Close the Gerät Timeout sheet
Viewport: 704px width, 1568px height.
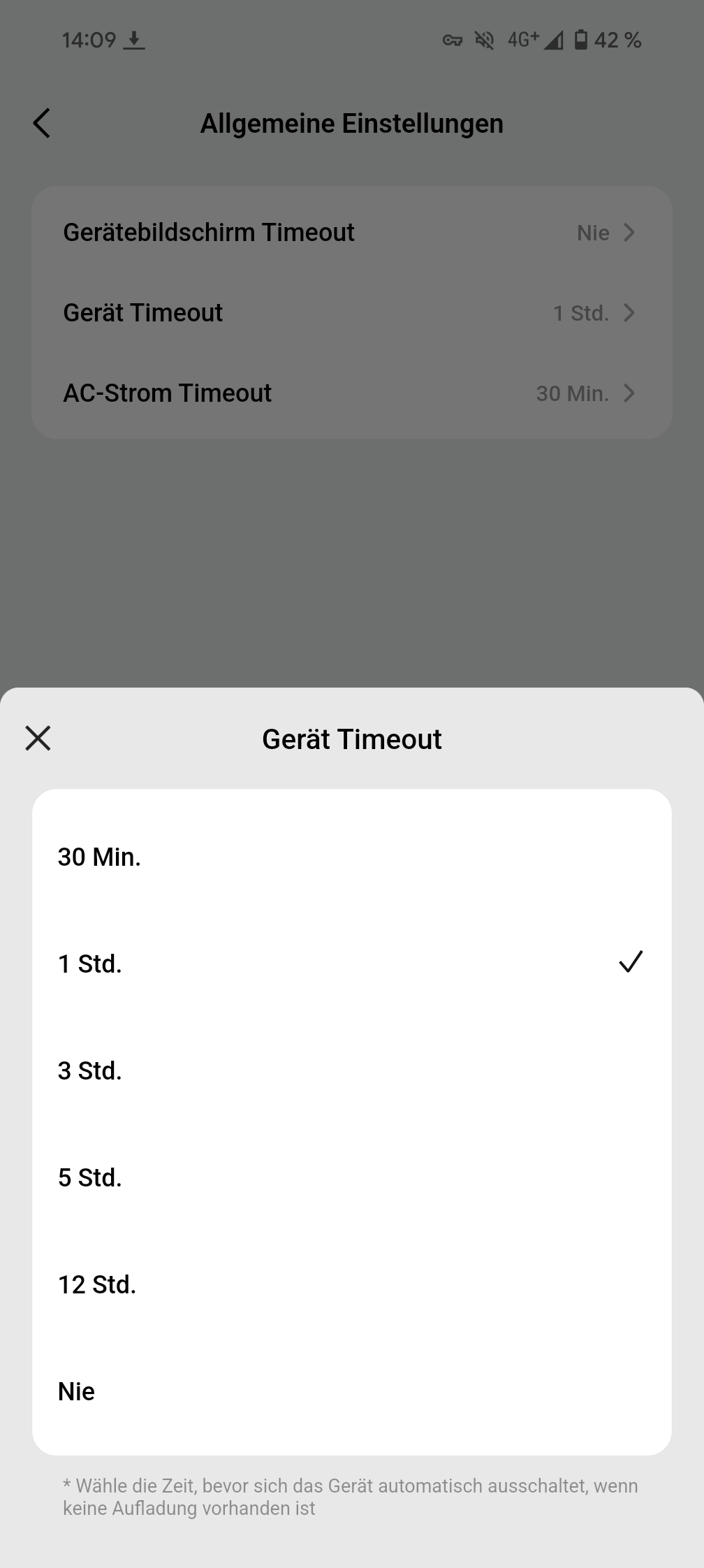(38, 738)
